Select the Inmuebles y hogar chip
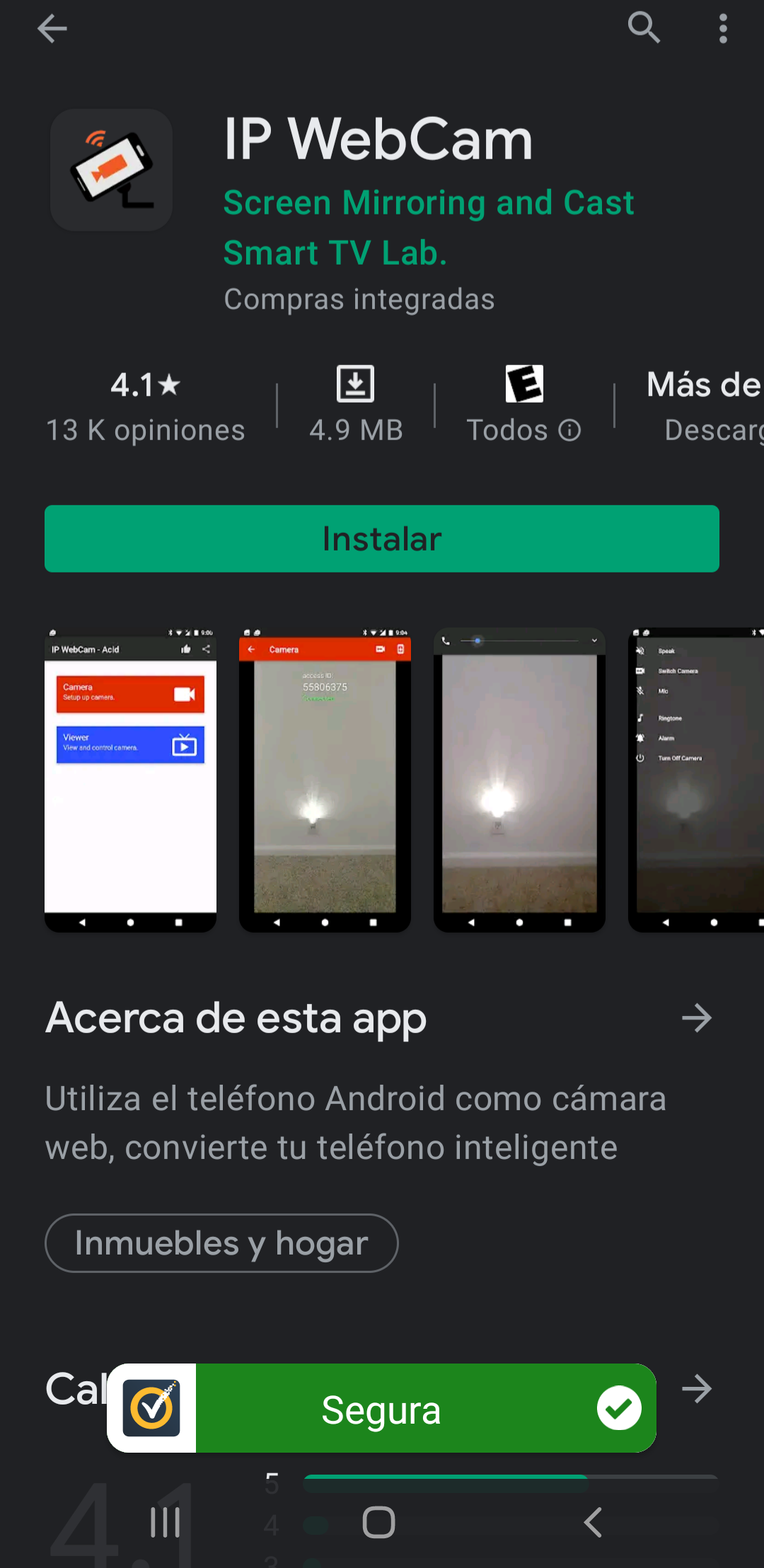The width and height of the screenshot is (764, 1568). (x=221, y=1243)
